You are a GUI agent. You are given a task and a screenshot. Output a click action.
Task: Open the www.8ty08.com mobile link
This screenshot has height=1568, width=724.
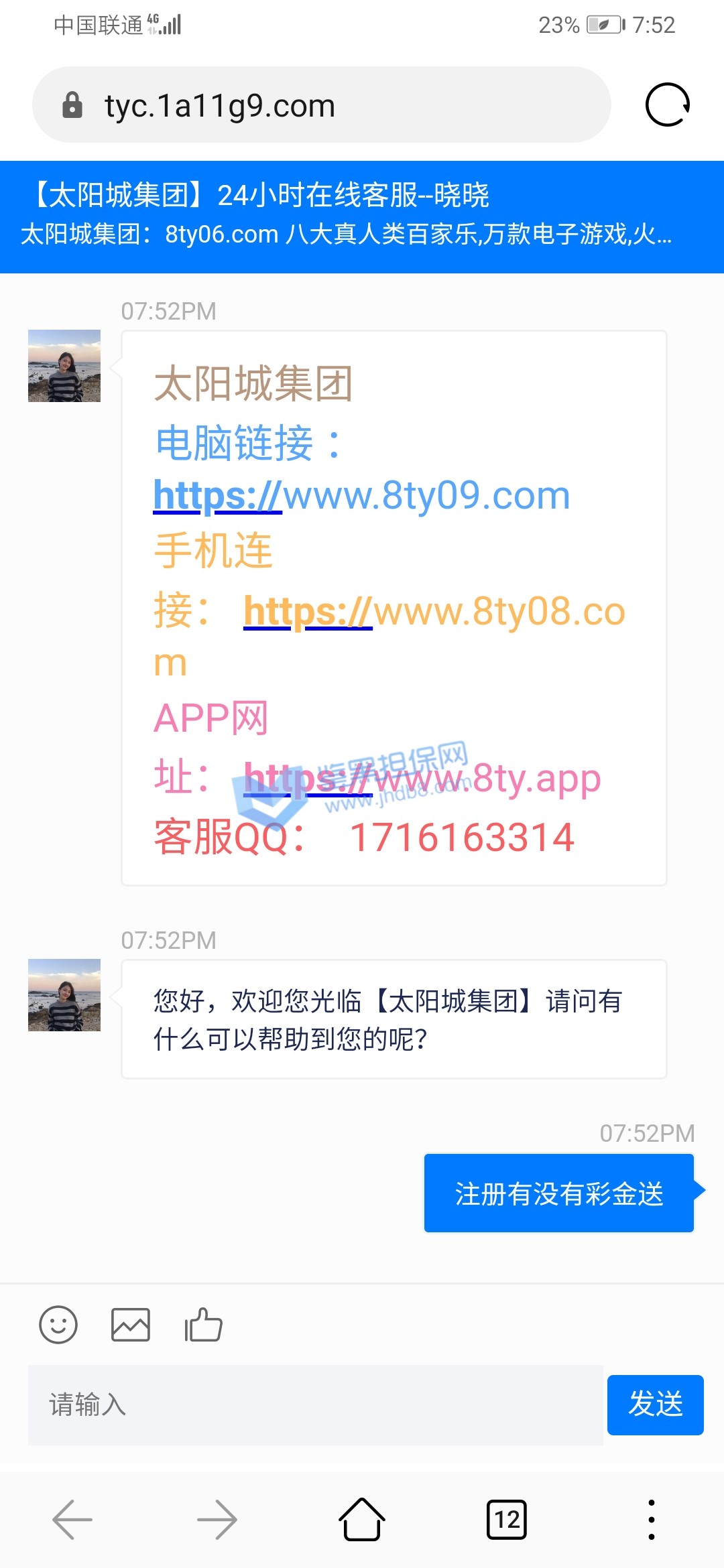coord(434,612)
